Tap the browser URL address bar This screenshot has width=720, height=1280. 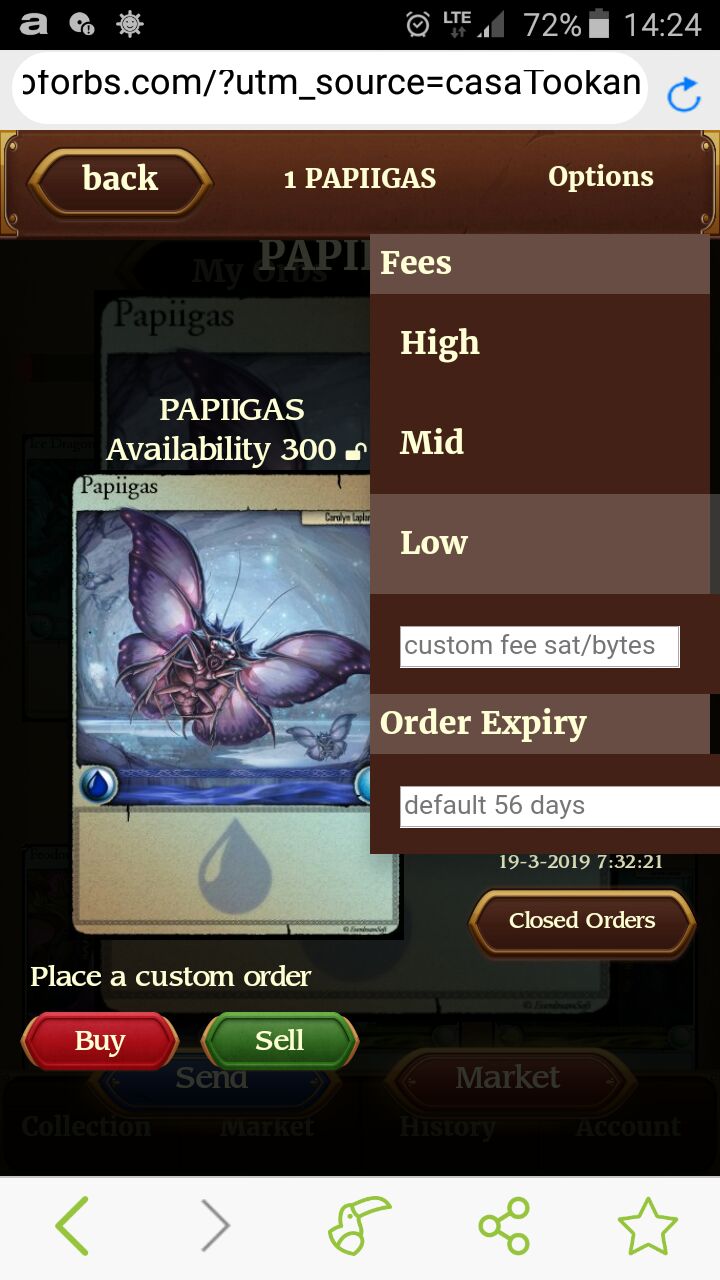(330, 84)
